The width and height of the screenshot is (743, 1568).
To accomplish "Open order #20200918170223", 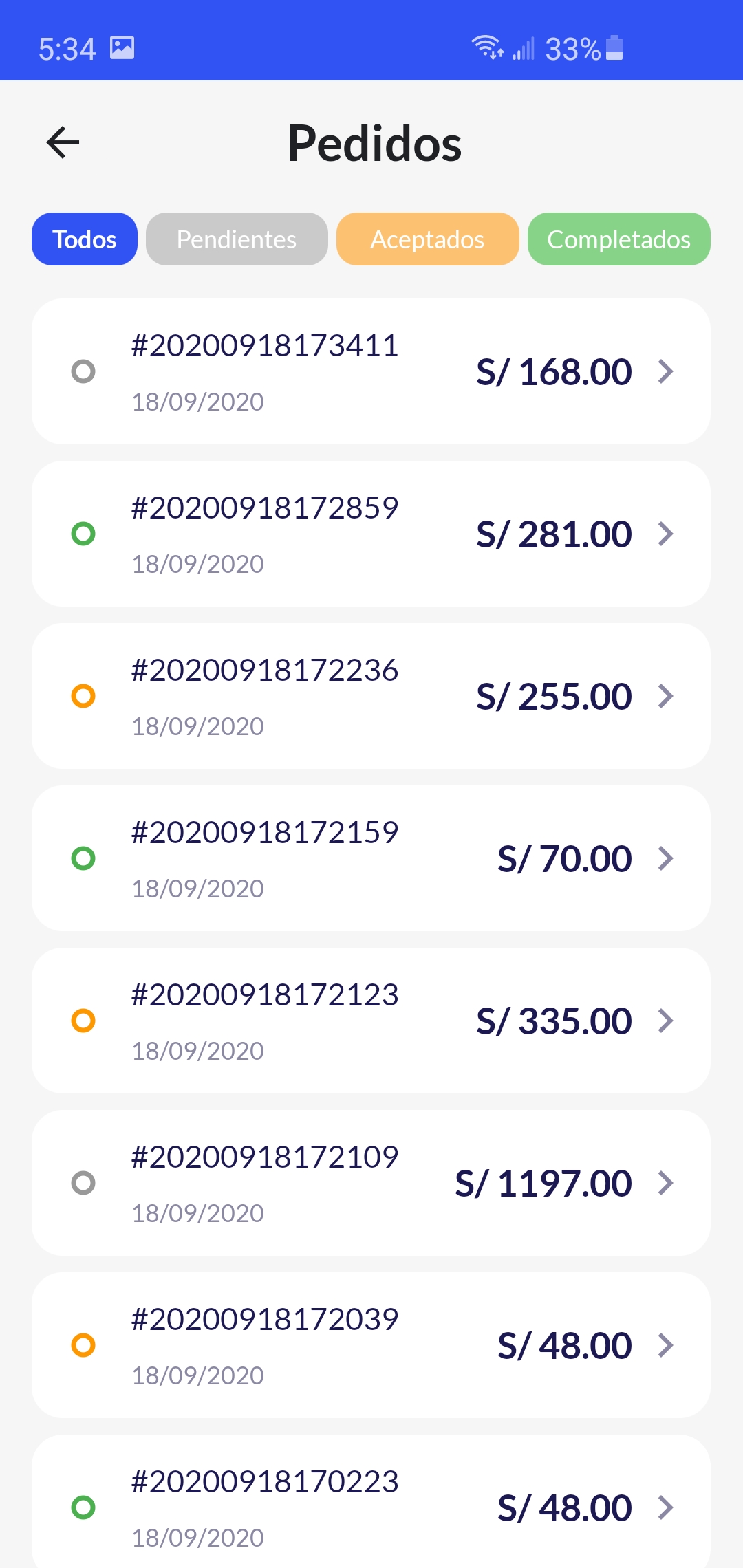I will 371,1502.
